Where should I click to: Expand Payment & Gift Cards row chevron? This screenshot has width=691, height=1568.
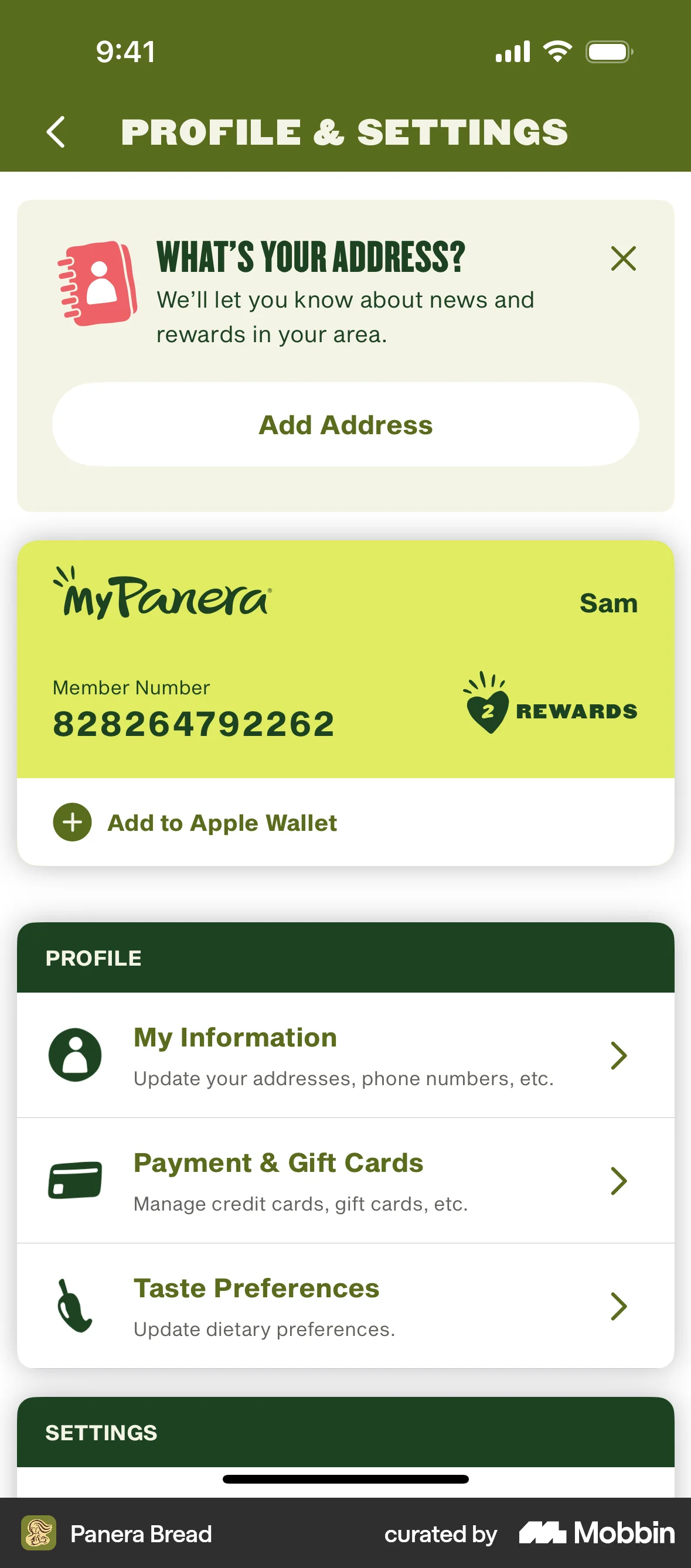pyautogui.click(x=618, y=1181)
